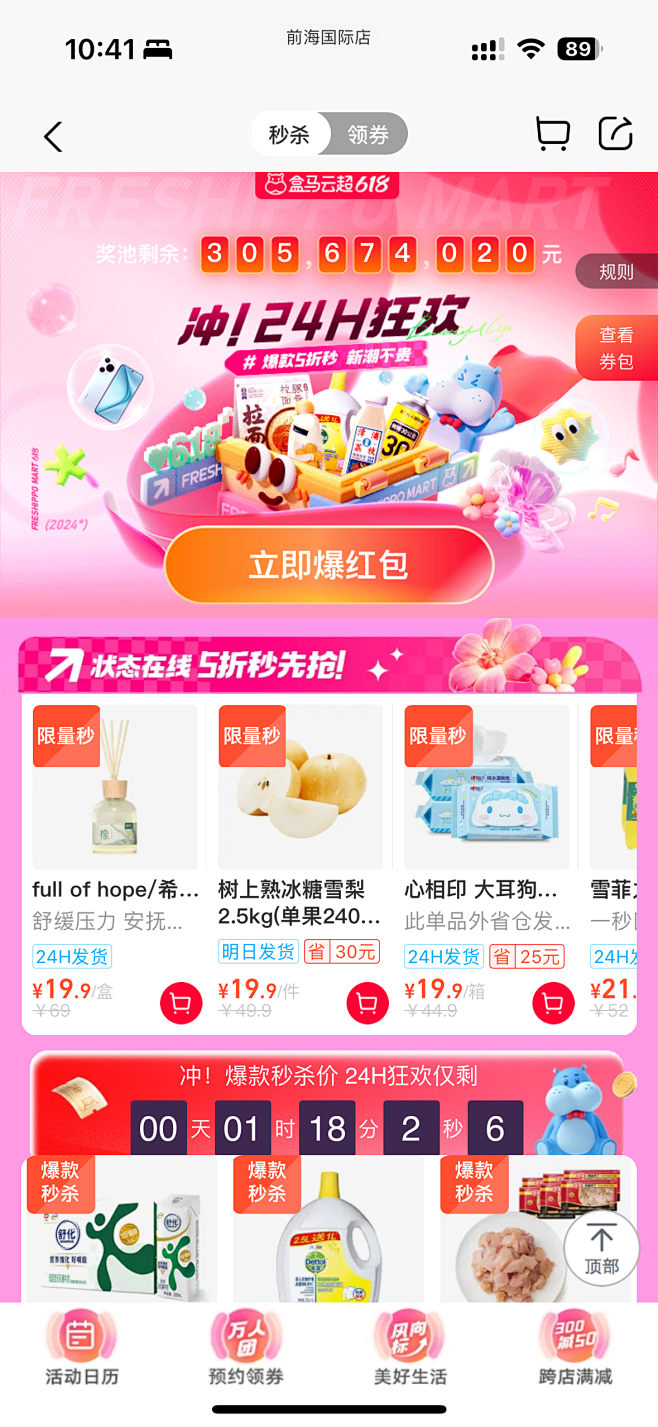Add 树上熟冰糖雪梨 pears to cart
This screenshot has height=1427, width=658.
[367, 1003]
